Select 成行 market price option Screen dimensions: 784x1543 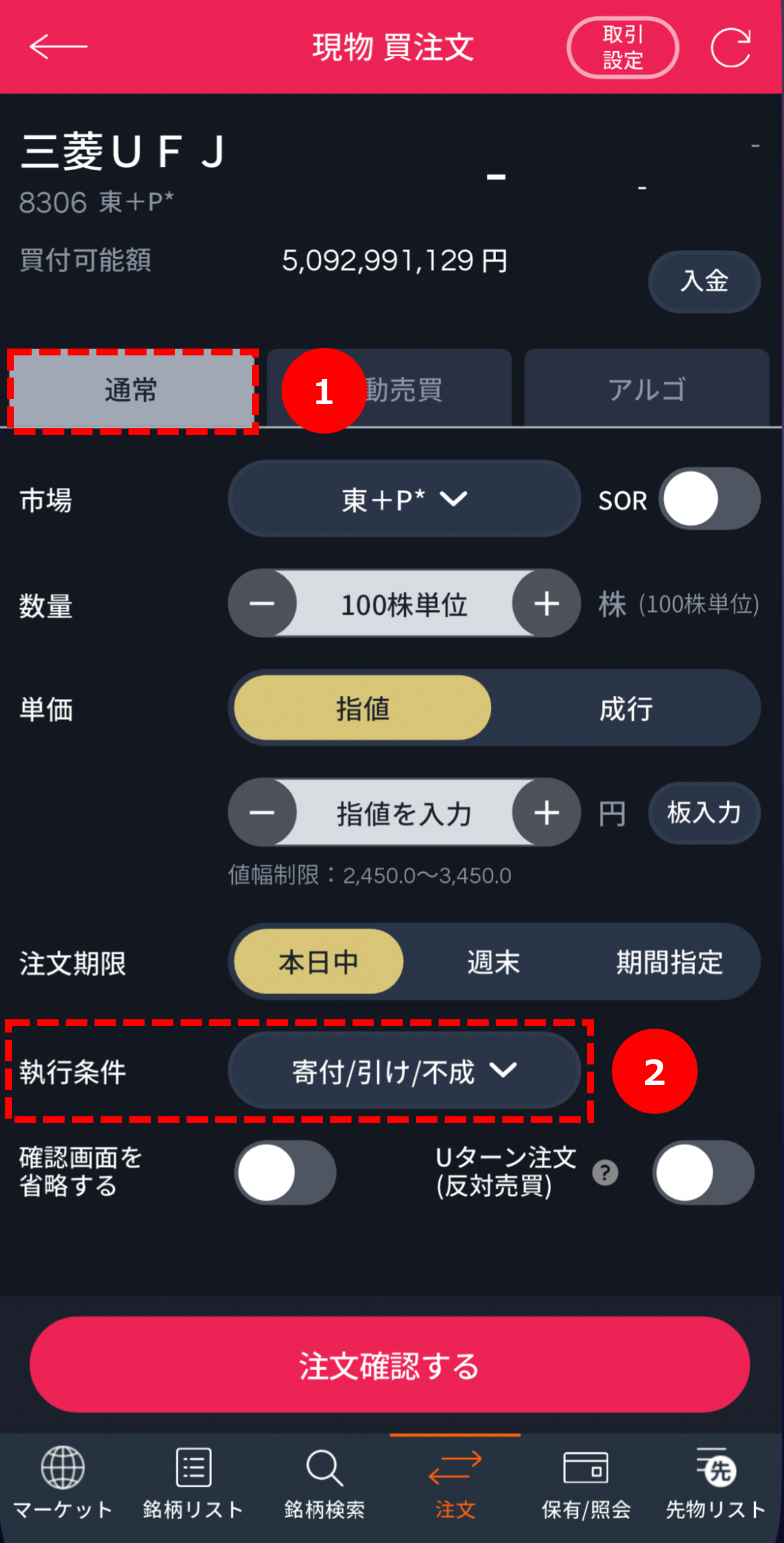[x=626, y=708]
